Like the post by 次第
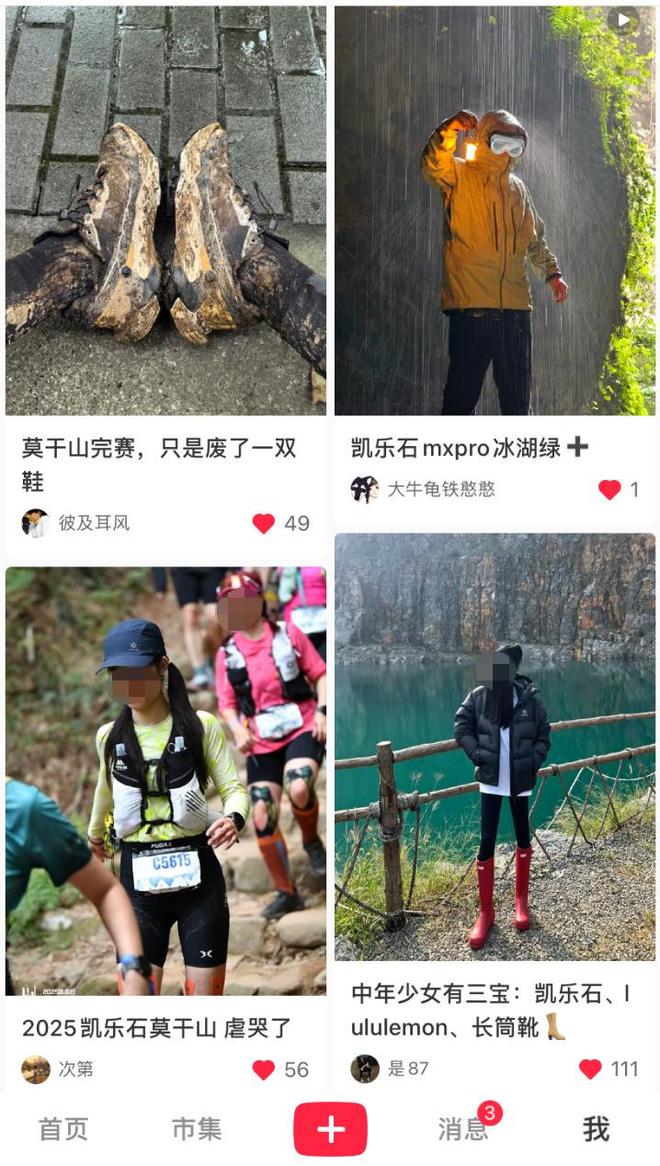 pyautogui.click(x=263, y=1069)
